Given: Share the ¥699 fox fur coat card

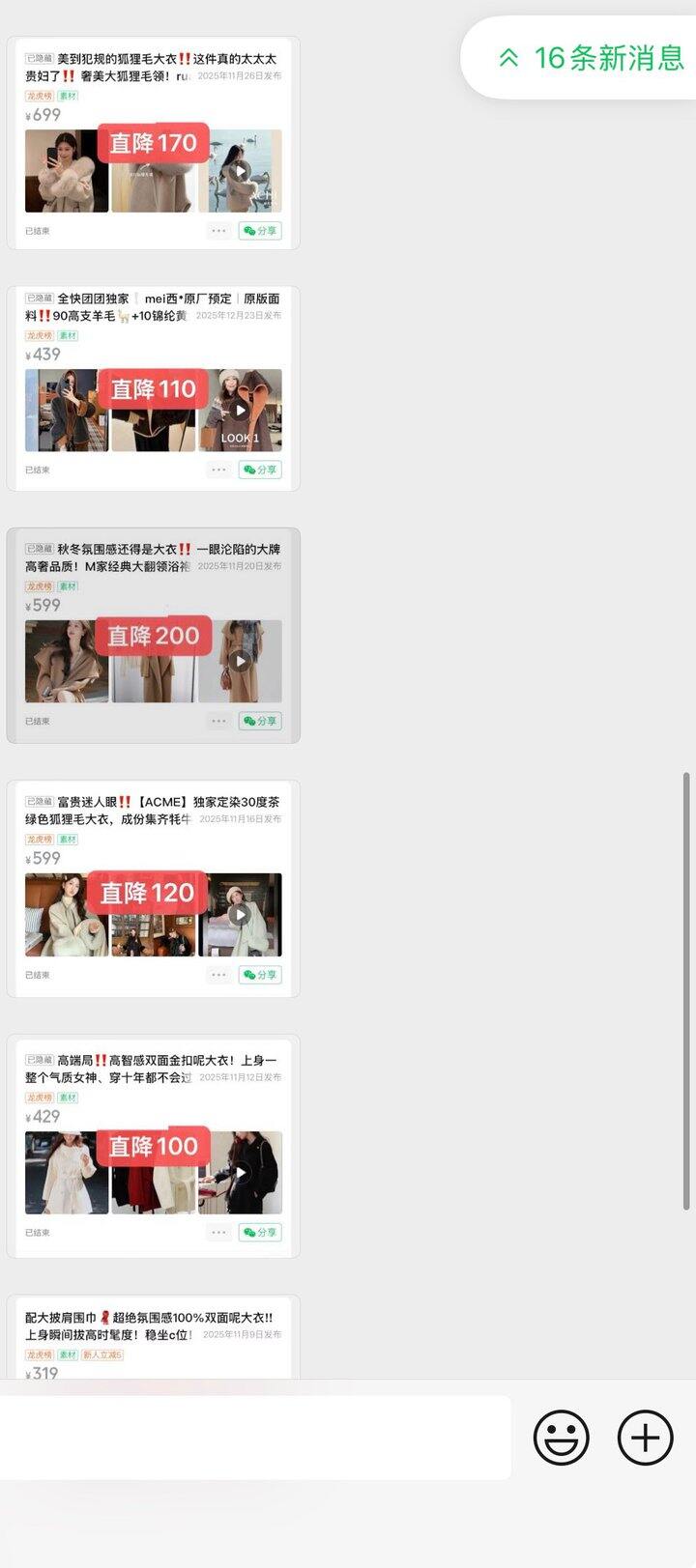Looking at the screenshot, I should [x=260, y=231].
